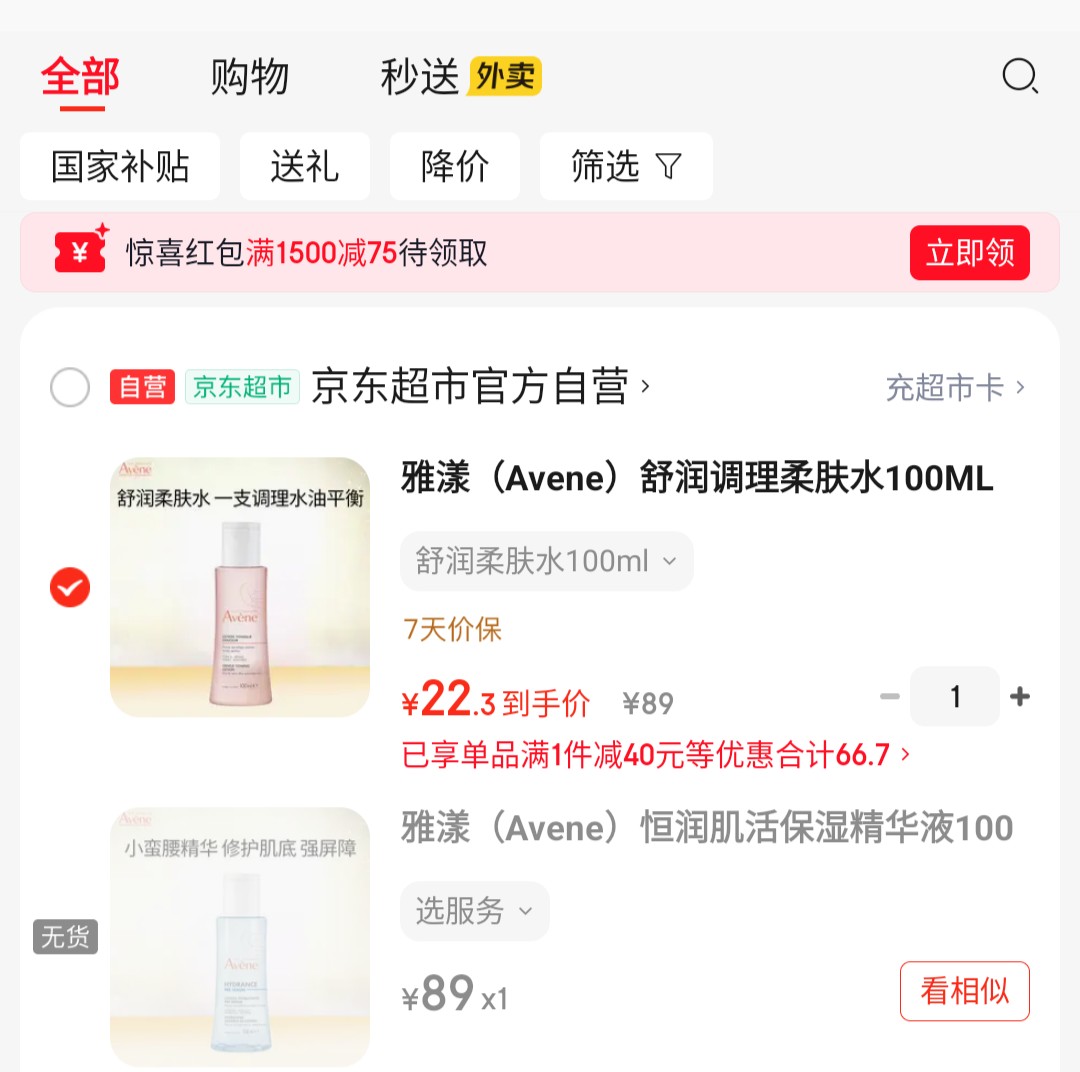This screenshot has height=1072, width=1080.
Task: Open the 舒润调理柔肤水 product image
Action: pyautogui.click(x=240, y=587)
